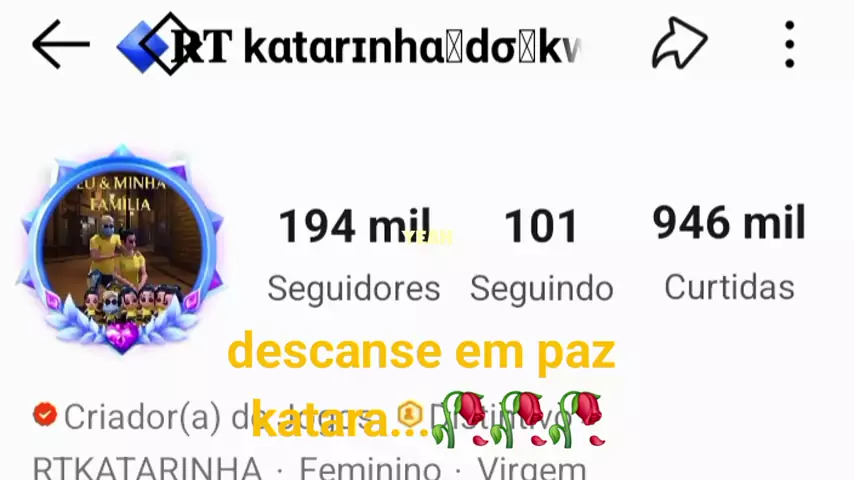The image size is (854, 480).
Task: Open the 101 Seguindo list
Action: [x=541, y=254]
